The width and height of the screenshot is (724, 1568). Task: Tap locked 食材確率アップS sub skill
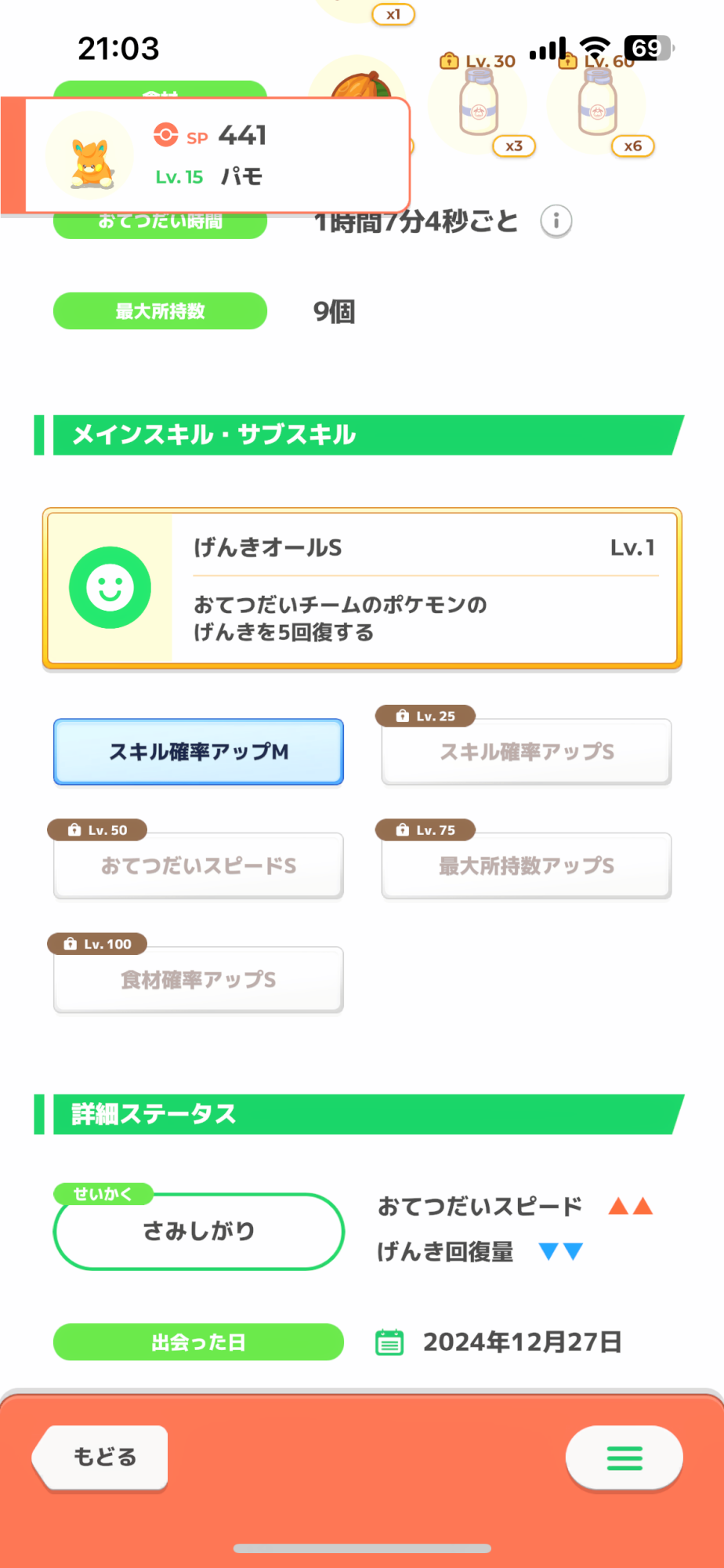198,979
